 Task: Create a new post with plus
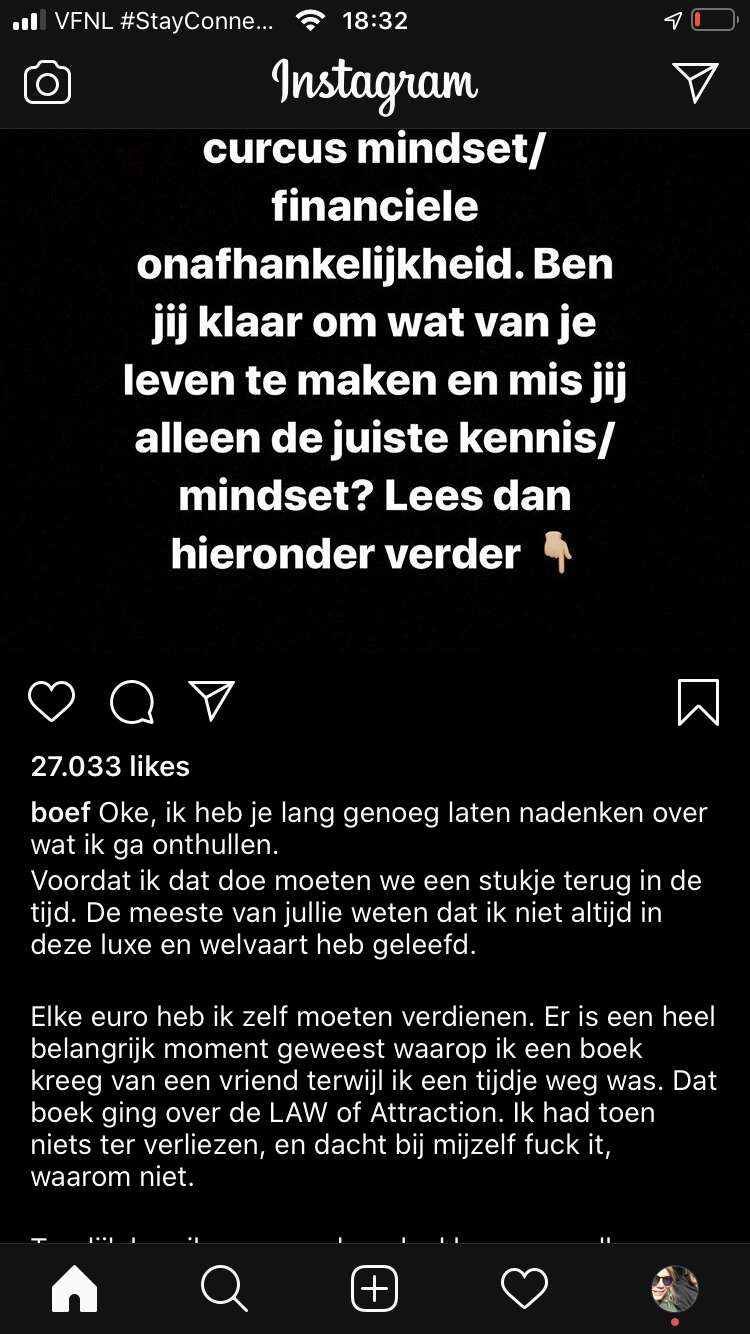(375, 1288)
